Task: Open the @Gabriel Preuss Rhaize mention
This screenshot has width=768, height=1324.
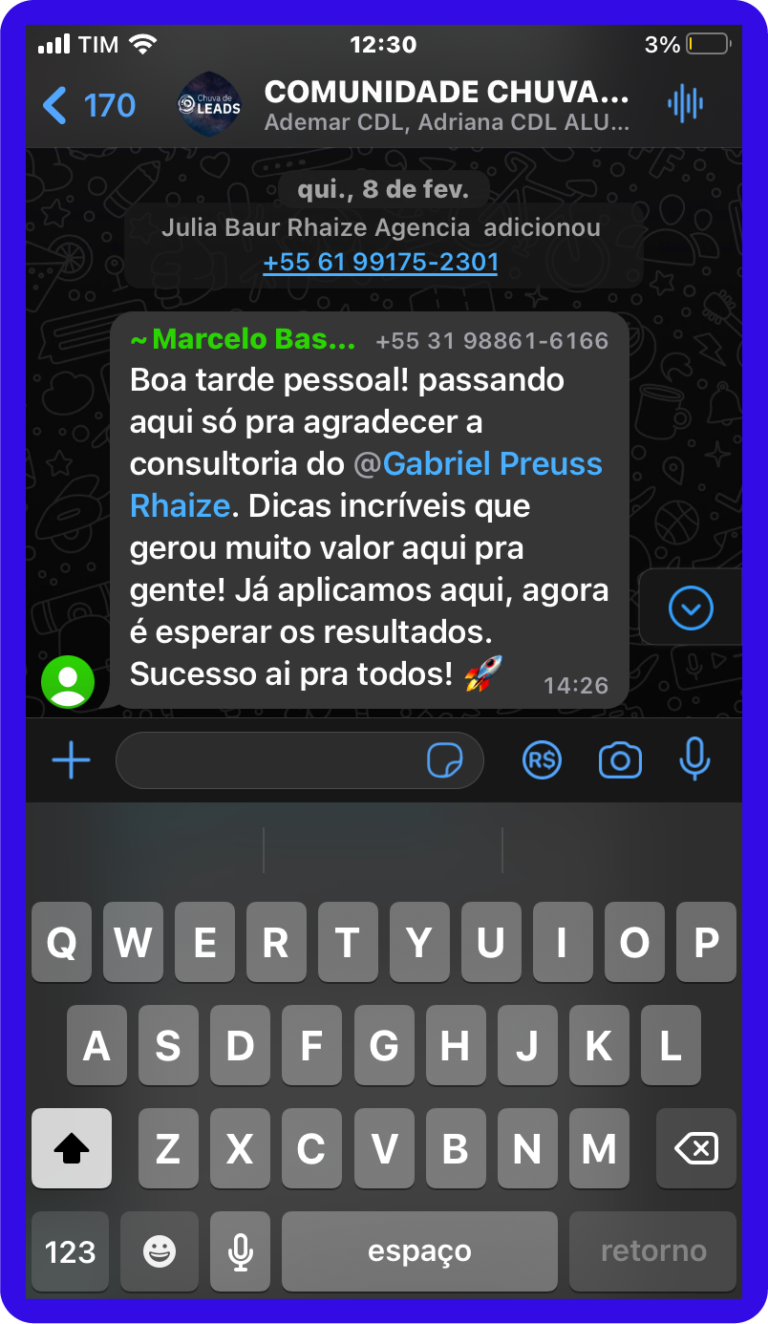Action: click(477, 464)
